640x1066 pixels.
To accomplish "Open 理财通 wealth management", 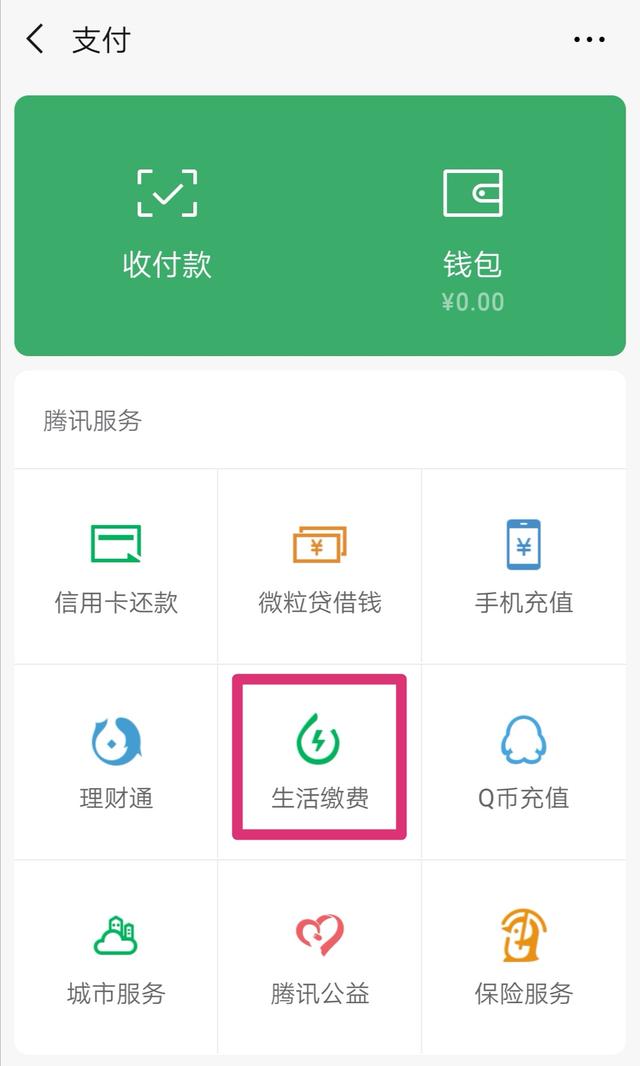I will click(x=116, y=762).
